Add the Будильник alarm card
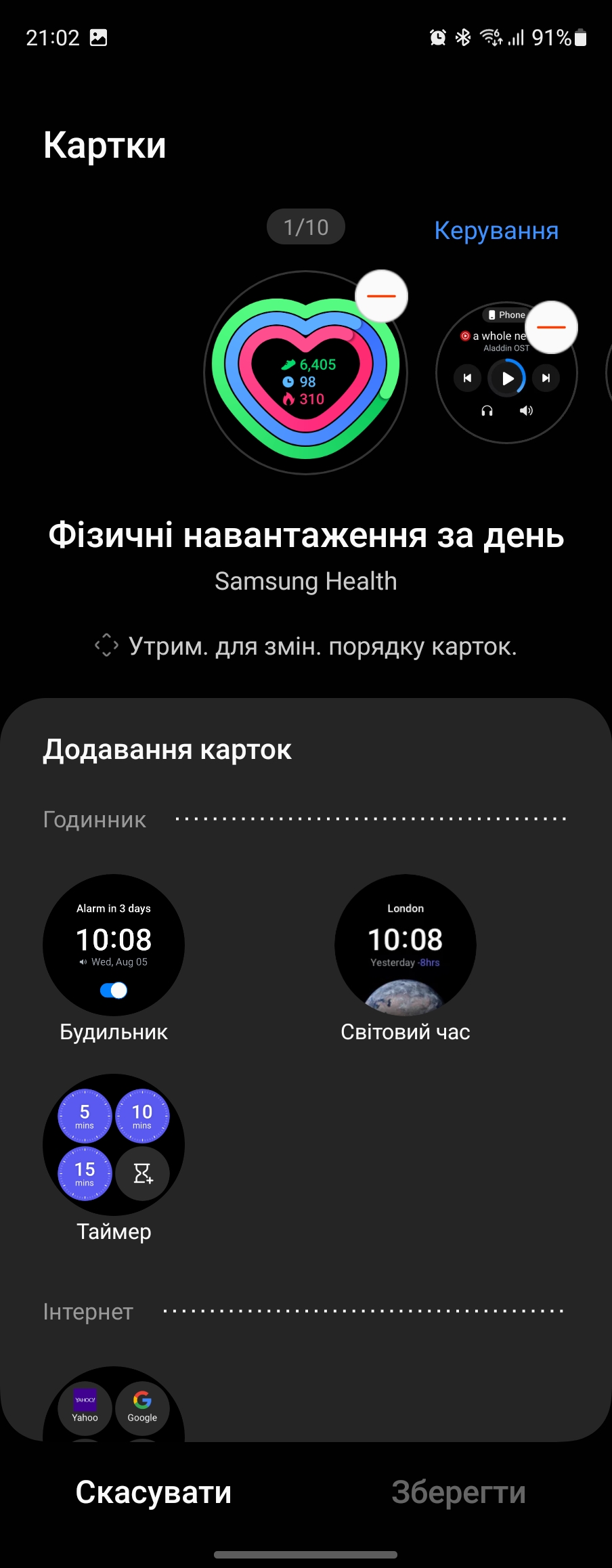This screenshot has width=612, height=1568. click(x=114, y=945)
